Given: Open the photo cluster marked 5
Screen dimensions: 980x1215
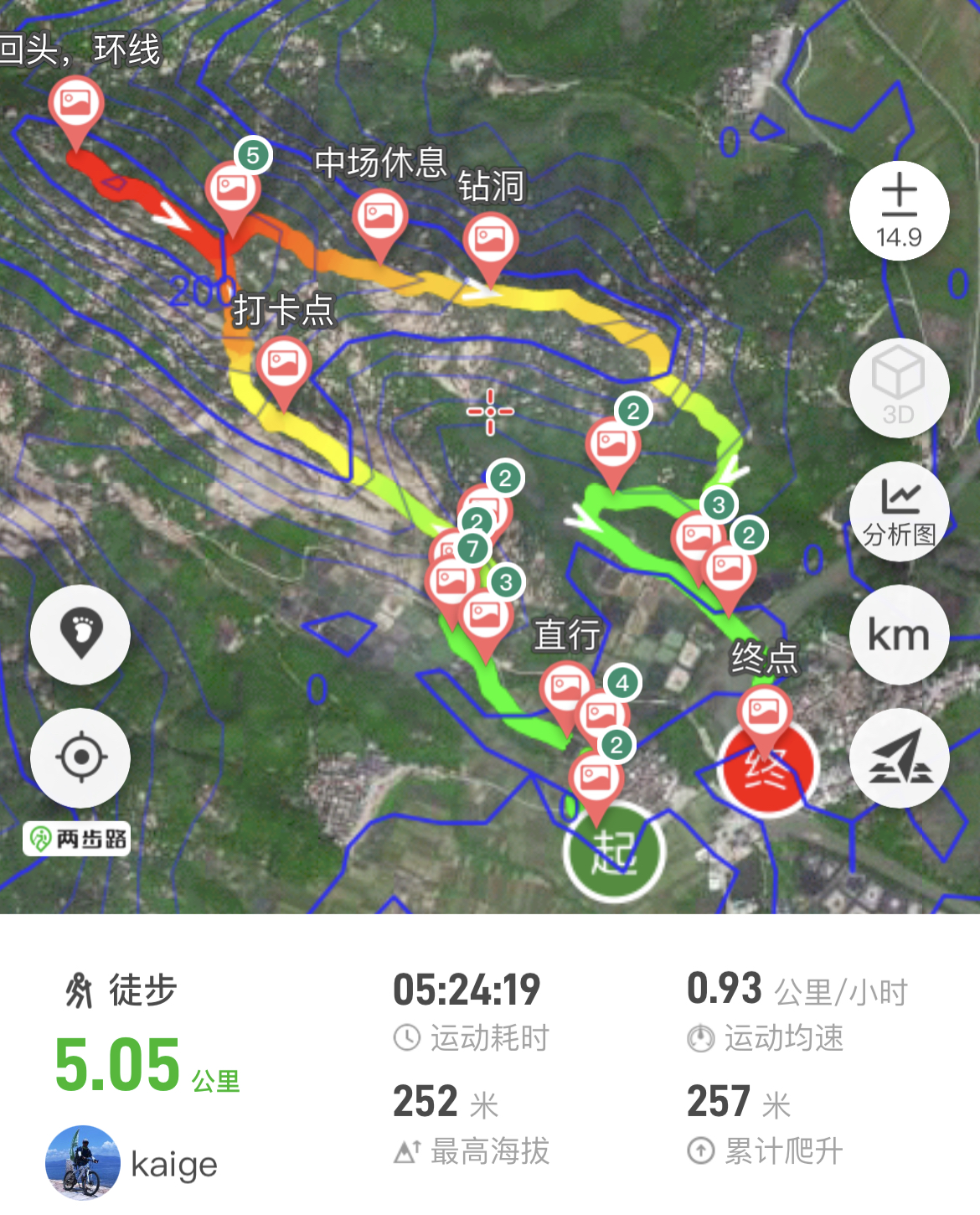Looking at the screenshot, I should click(234, 189).
